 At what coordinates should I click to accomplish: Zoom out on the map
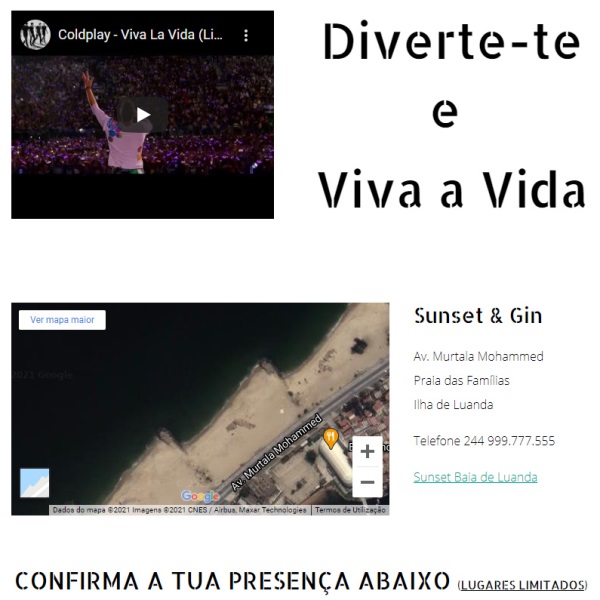point(367,482)
